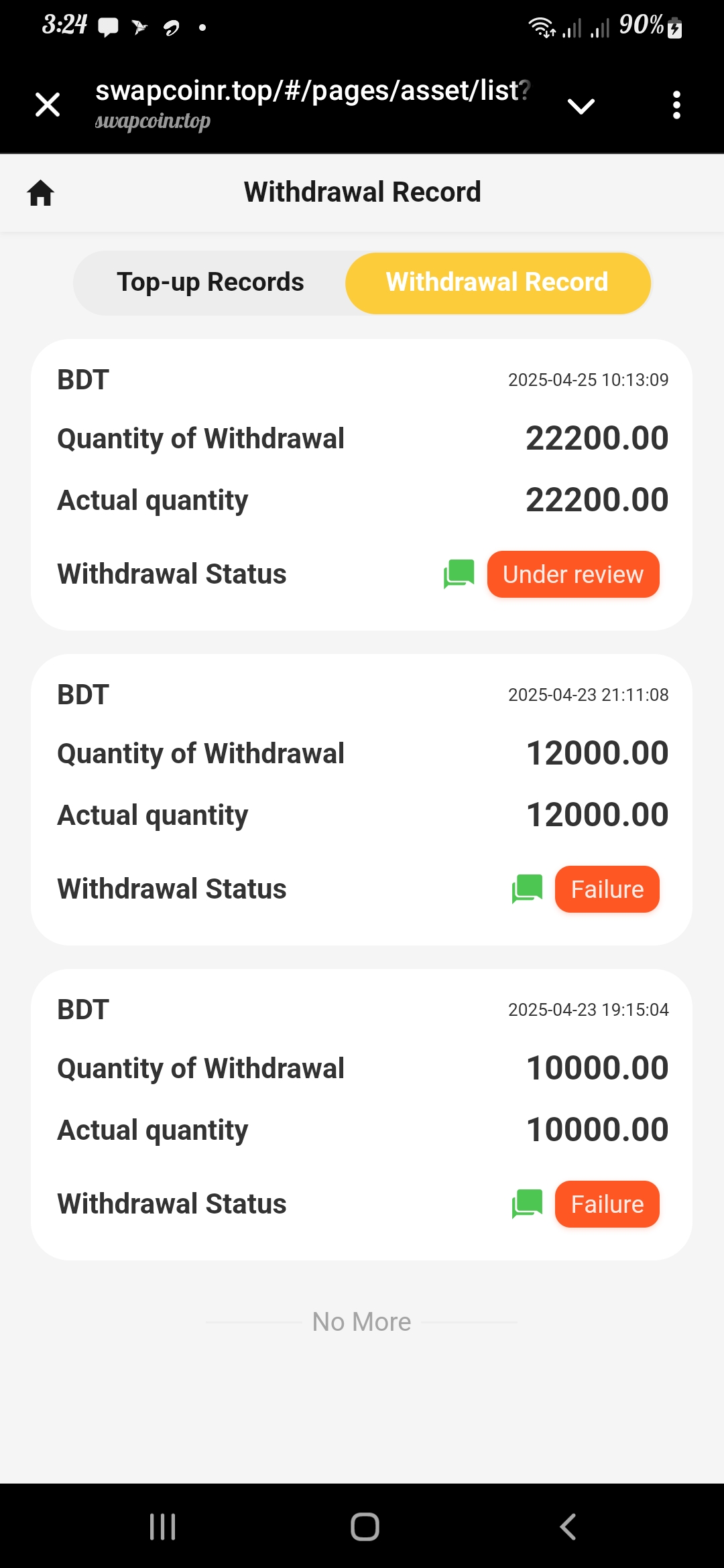The height and width of the screenshot is (1568, 724).
Task: Switch to the Top-up Records tab
Action: [x=210, y=283]
